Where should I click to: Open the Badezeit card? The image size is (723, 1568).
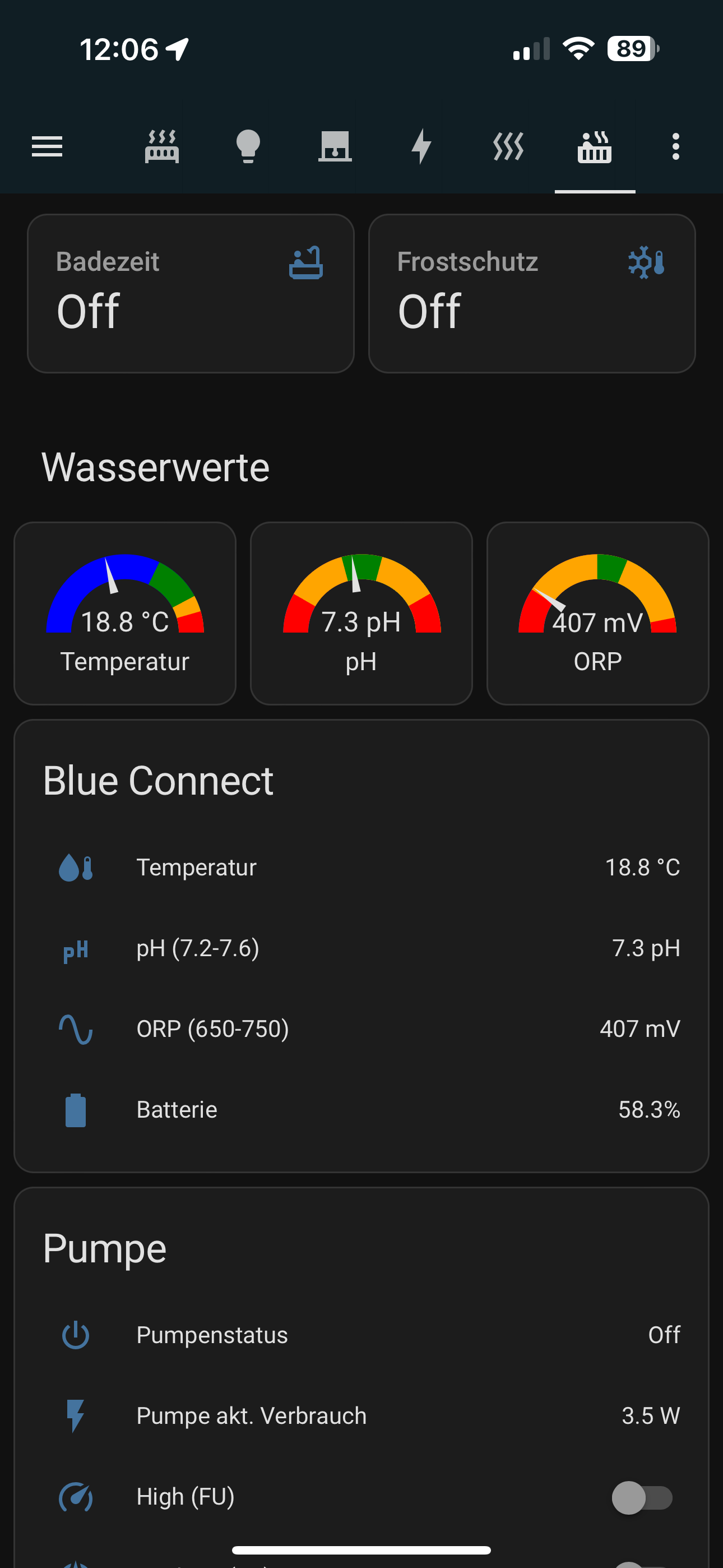(191, 293)
